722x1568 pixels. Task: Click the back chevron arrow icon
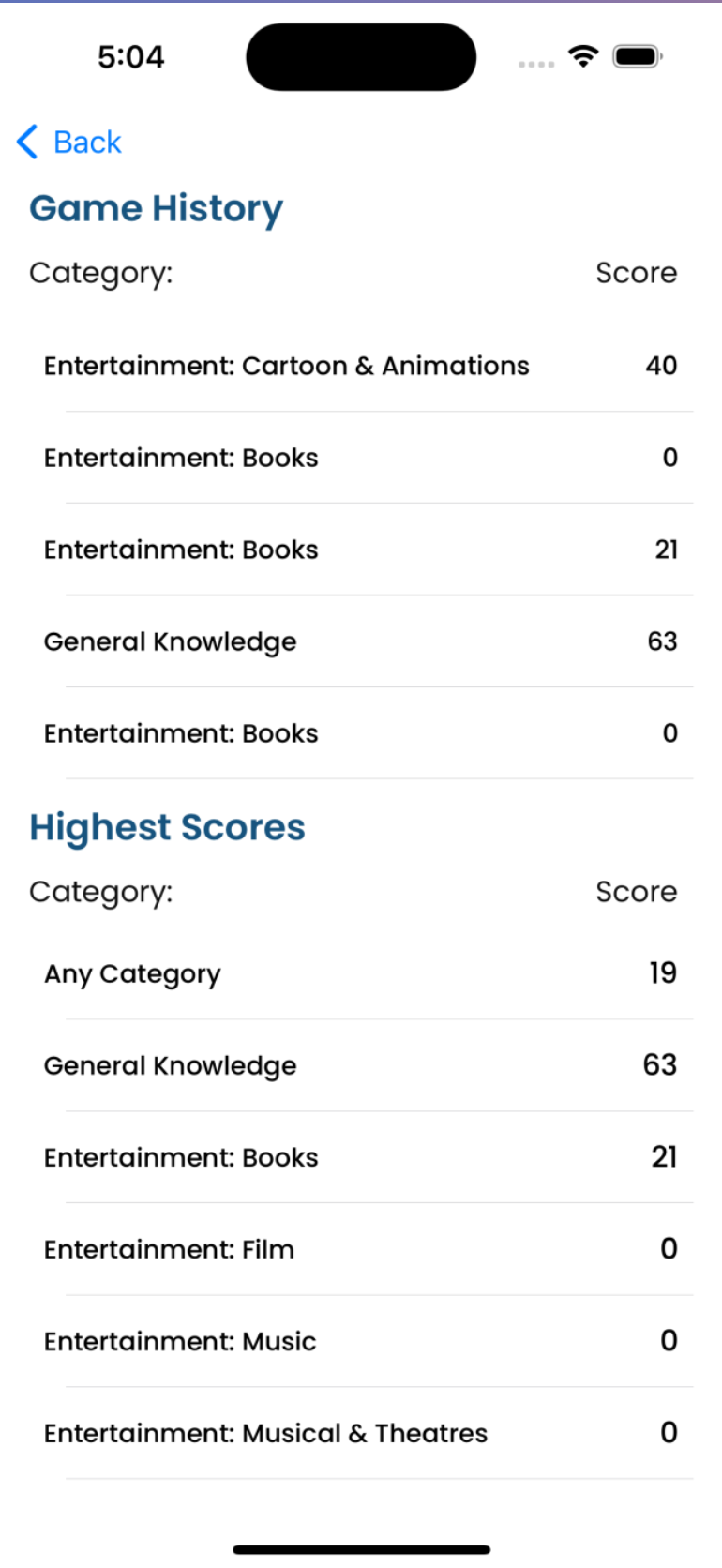(x=26, y=142)
